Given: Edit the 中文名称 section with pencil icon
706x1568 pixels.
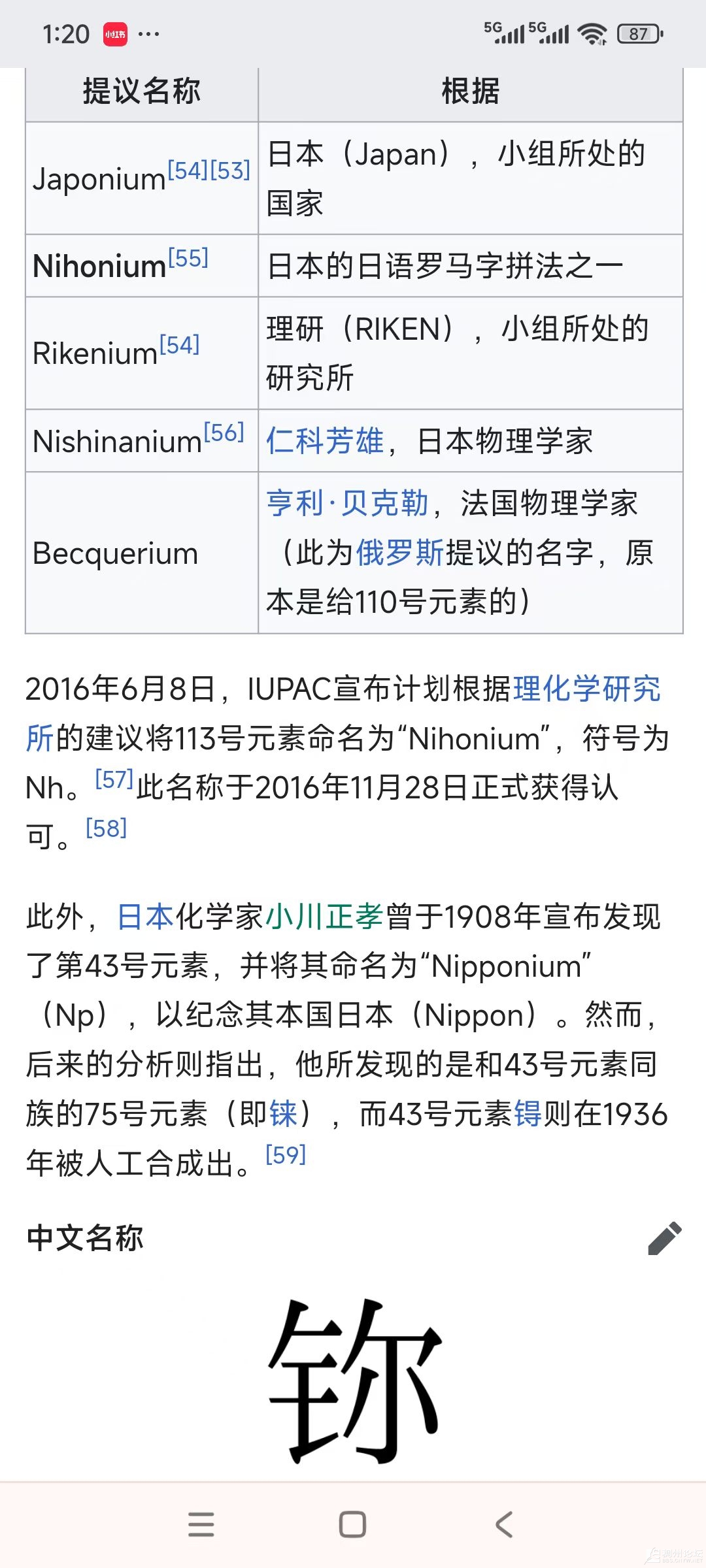Looking at the screenshot, I should [664, 1238].
